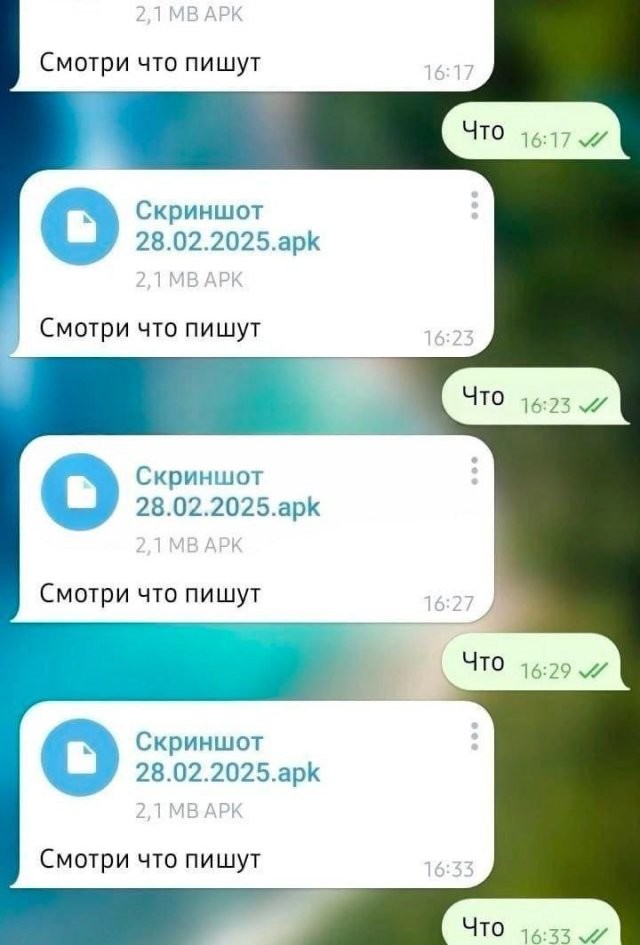Open the three-dot menu on the 16:23 file

(474, 204)
